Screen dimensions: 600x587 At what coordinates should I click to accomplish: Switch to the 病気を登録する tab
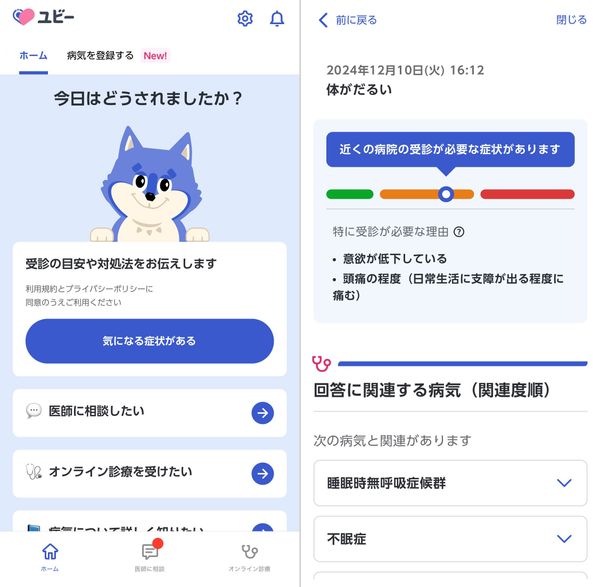click(100, 55)
